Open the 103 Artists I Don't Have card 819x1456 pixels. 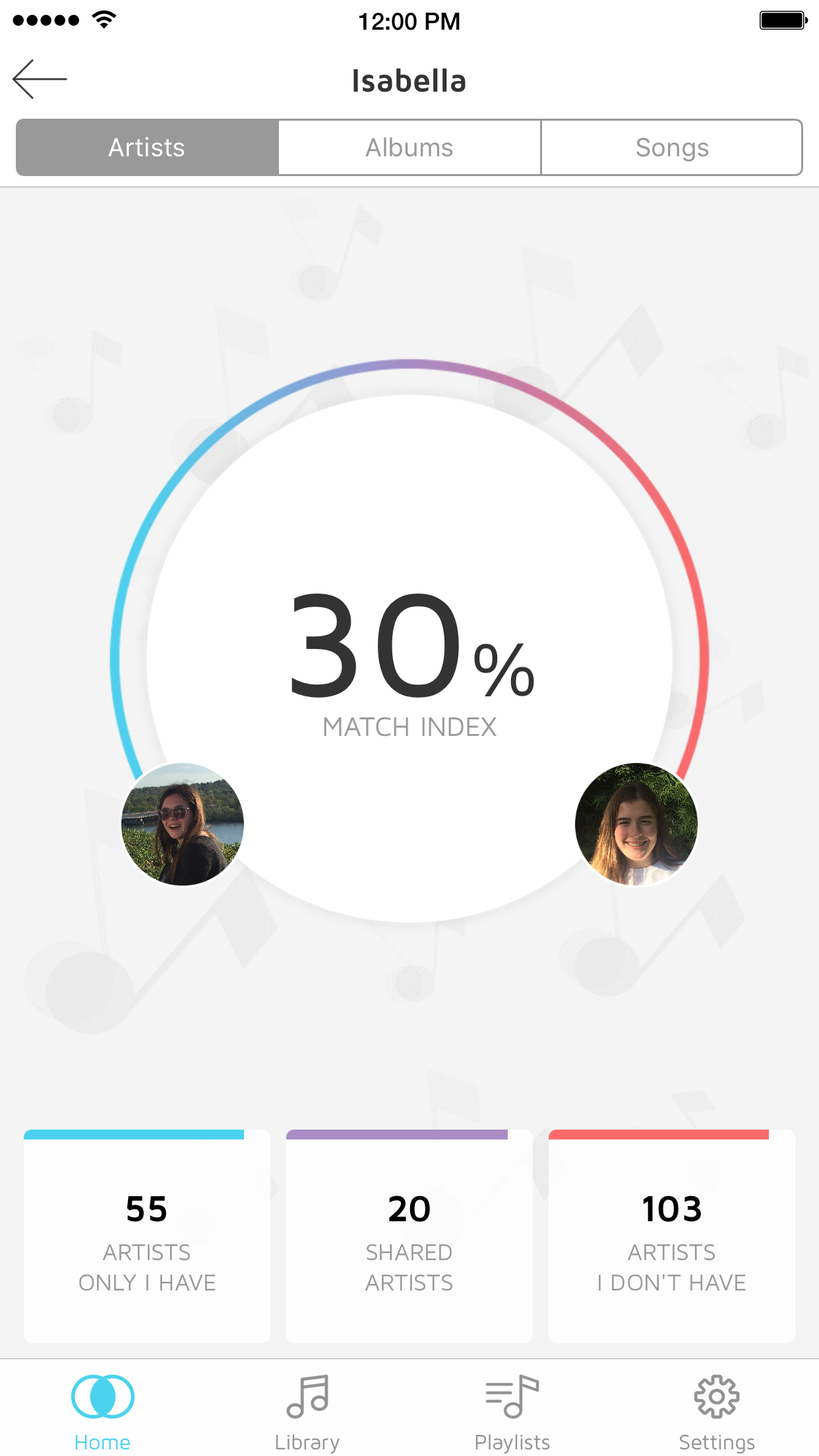pyautogui.click(x=671, y=1236)
